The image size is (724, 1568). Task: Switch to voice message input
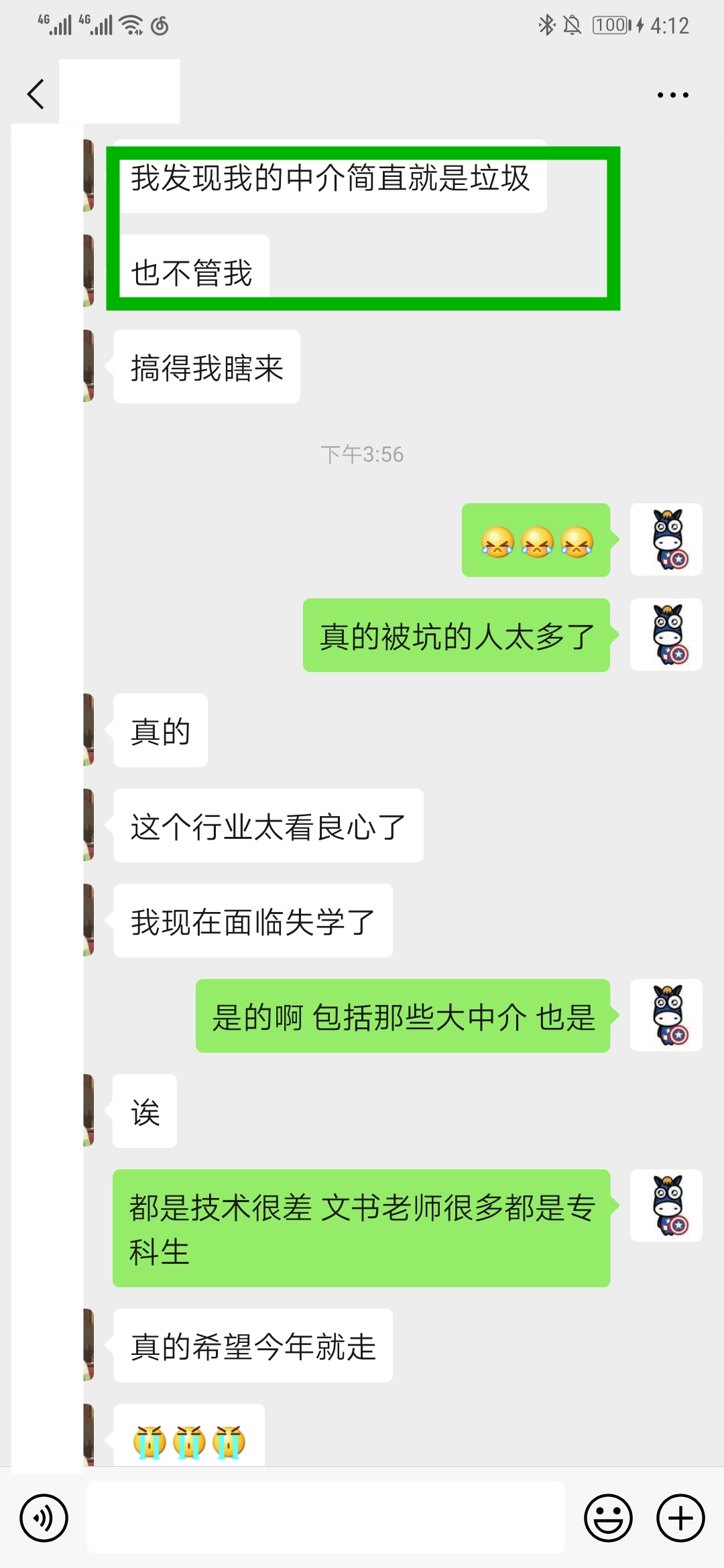pyautogui.click(x=44, y=1518)
